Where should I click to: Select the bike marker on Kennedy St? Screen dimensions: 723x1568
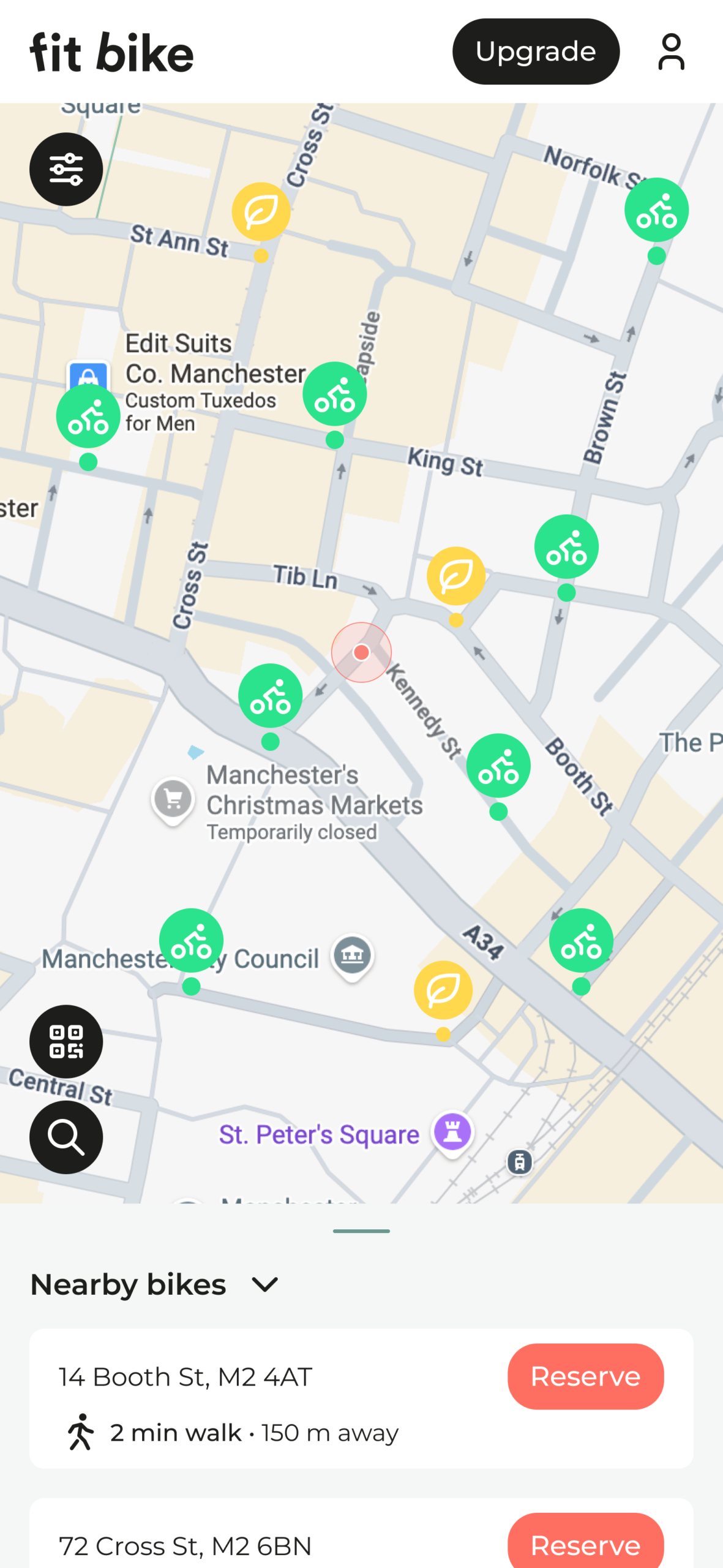(498, 766)
